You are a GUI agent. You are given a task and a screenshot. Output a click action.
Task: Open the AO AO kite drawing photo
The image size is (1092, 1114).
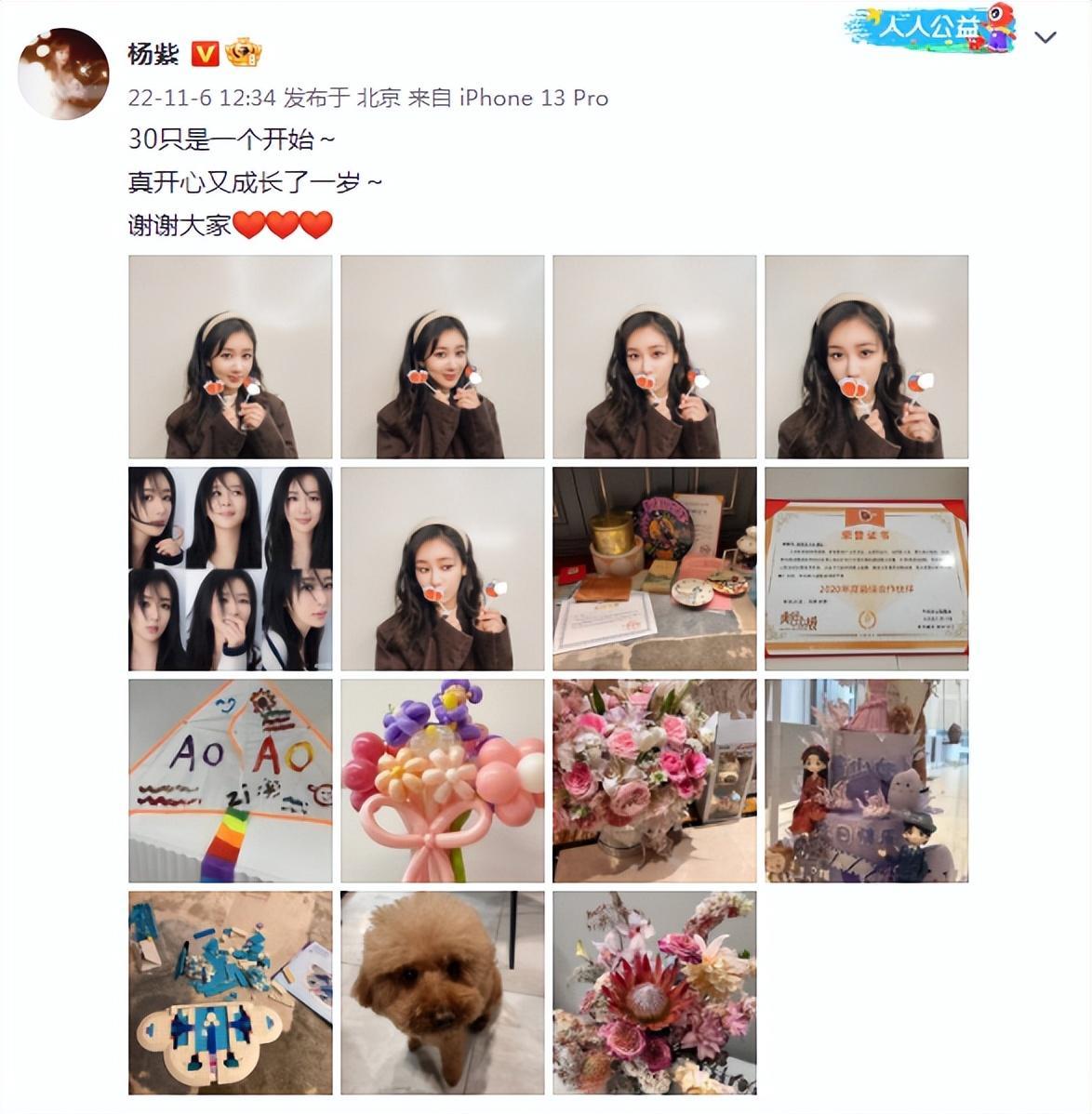230,781
